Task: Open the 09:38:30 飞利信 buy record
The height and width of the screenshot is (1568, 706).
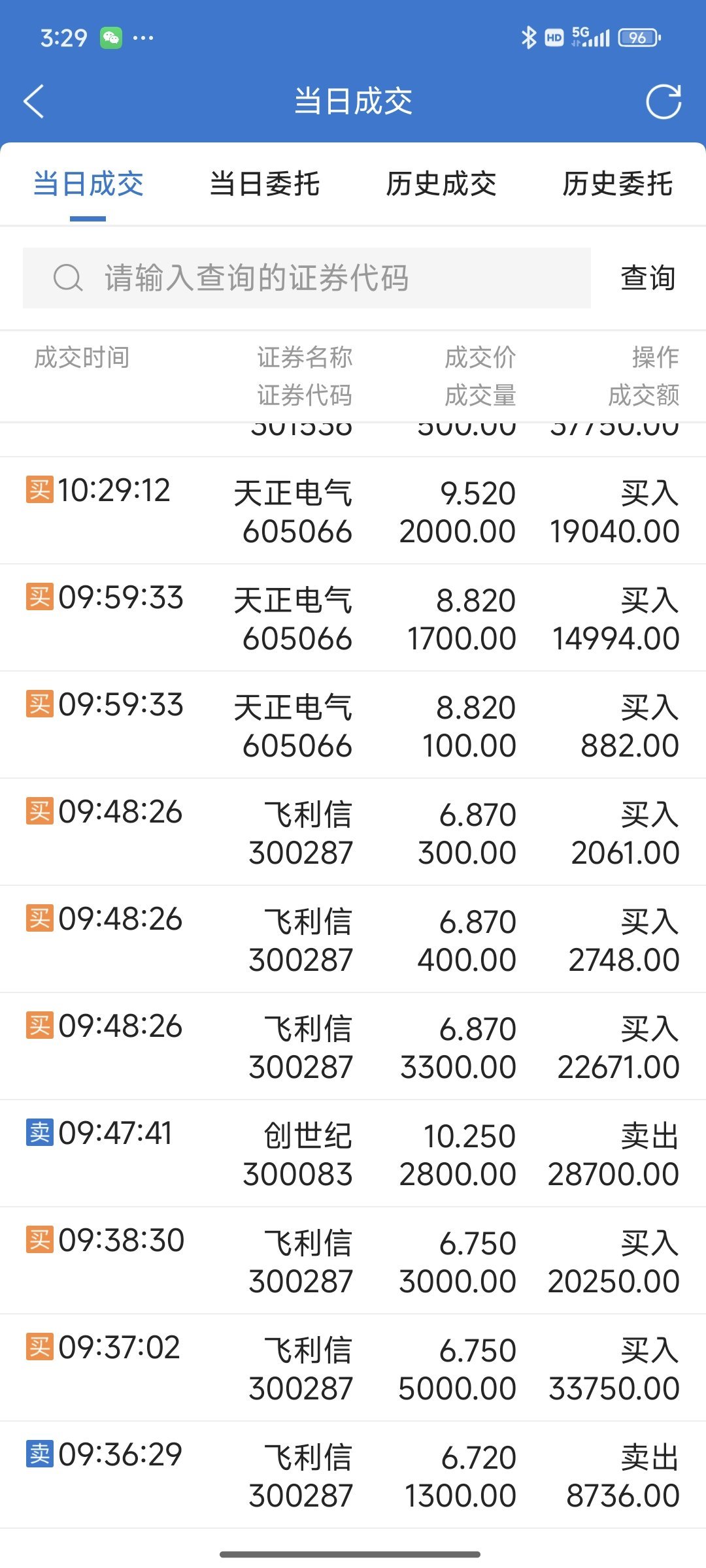Action: click(353, 1261)
